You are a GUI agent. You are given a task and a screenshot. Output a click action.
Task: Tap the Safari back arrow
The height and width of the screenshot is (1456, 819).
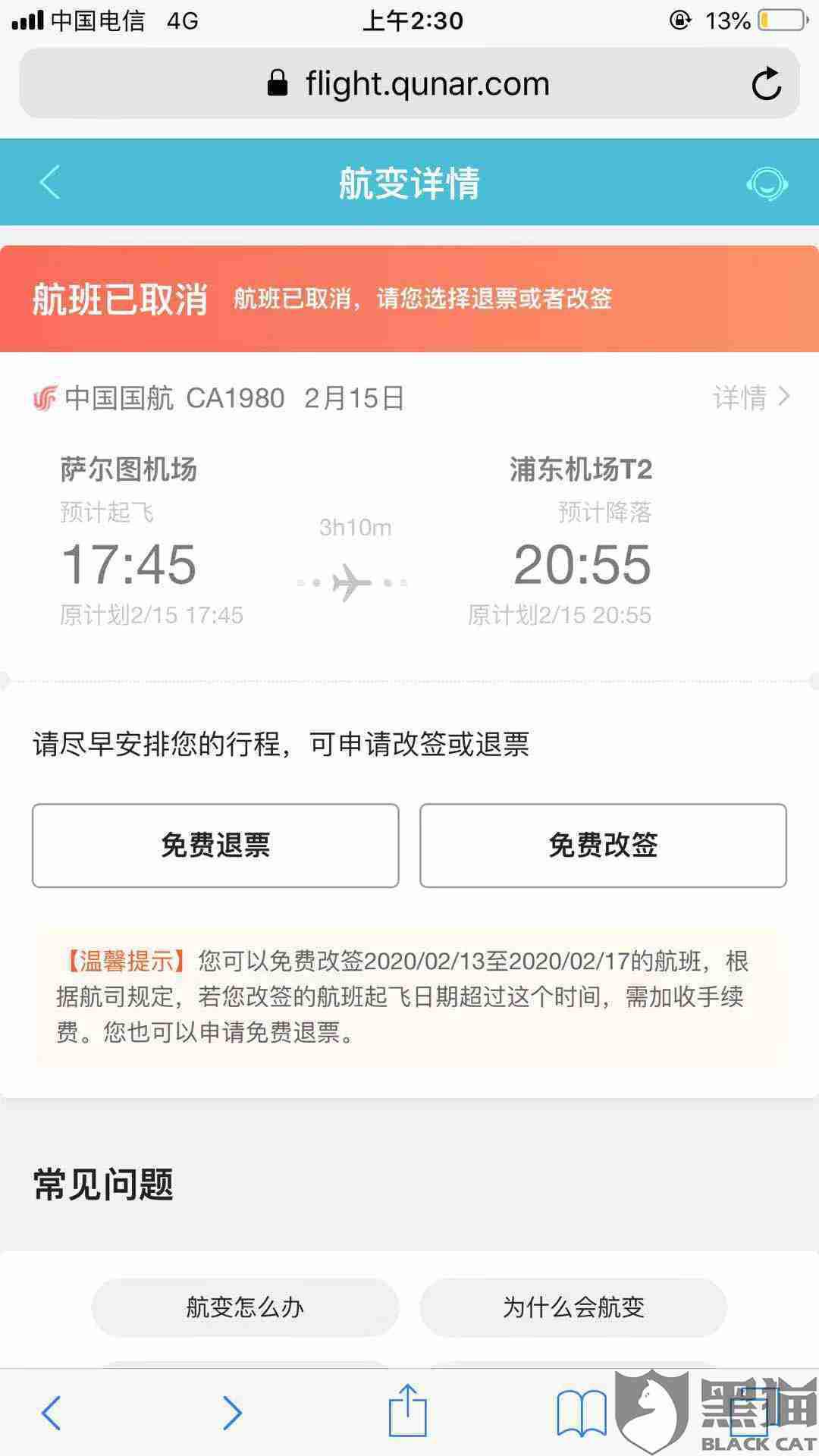[51, 1413]
